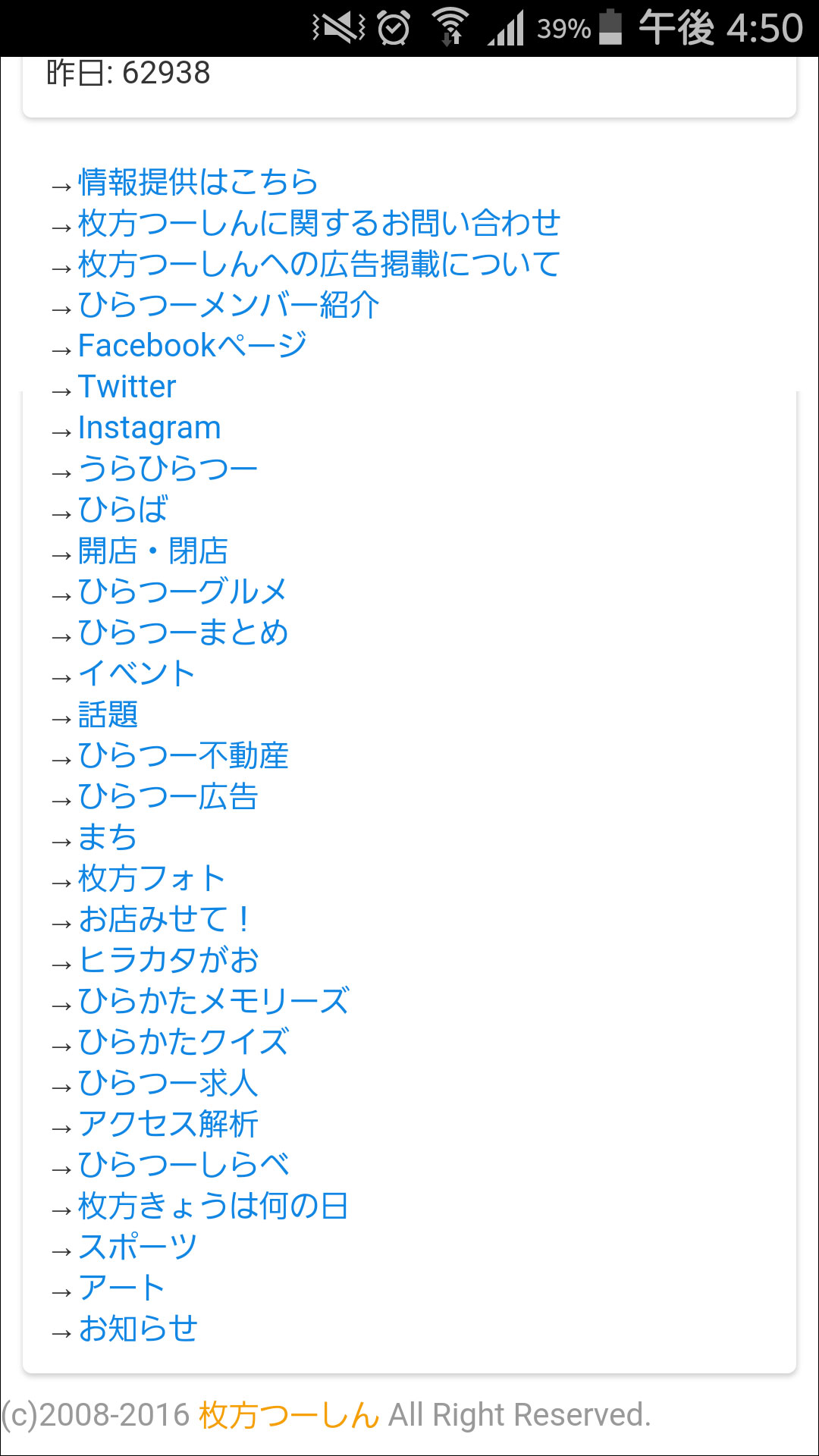Open アクセス解析 link
Viewport: 819px width, 1456px height.
coord(168,1125)
